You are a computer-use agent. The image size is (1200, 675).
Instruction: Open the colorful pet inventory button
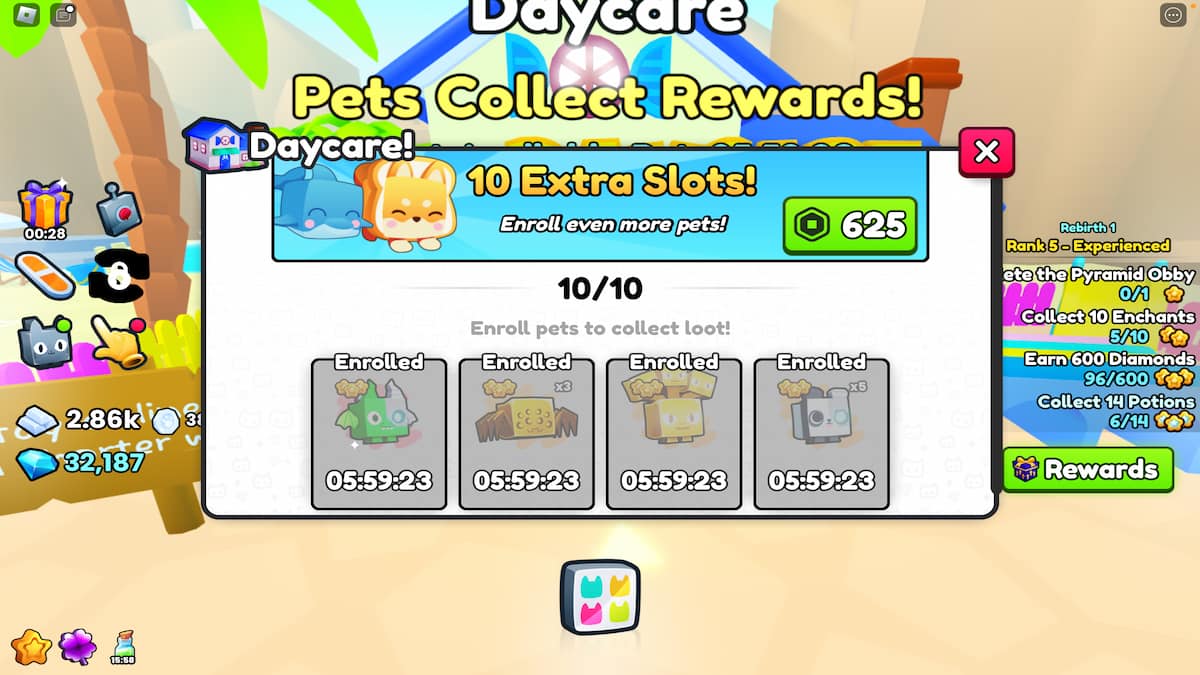pyautogui.click(x=599, y=597)
